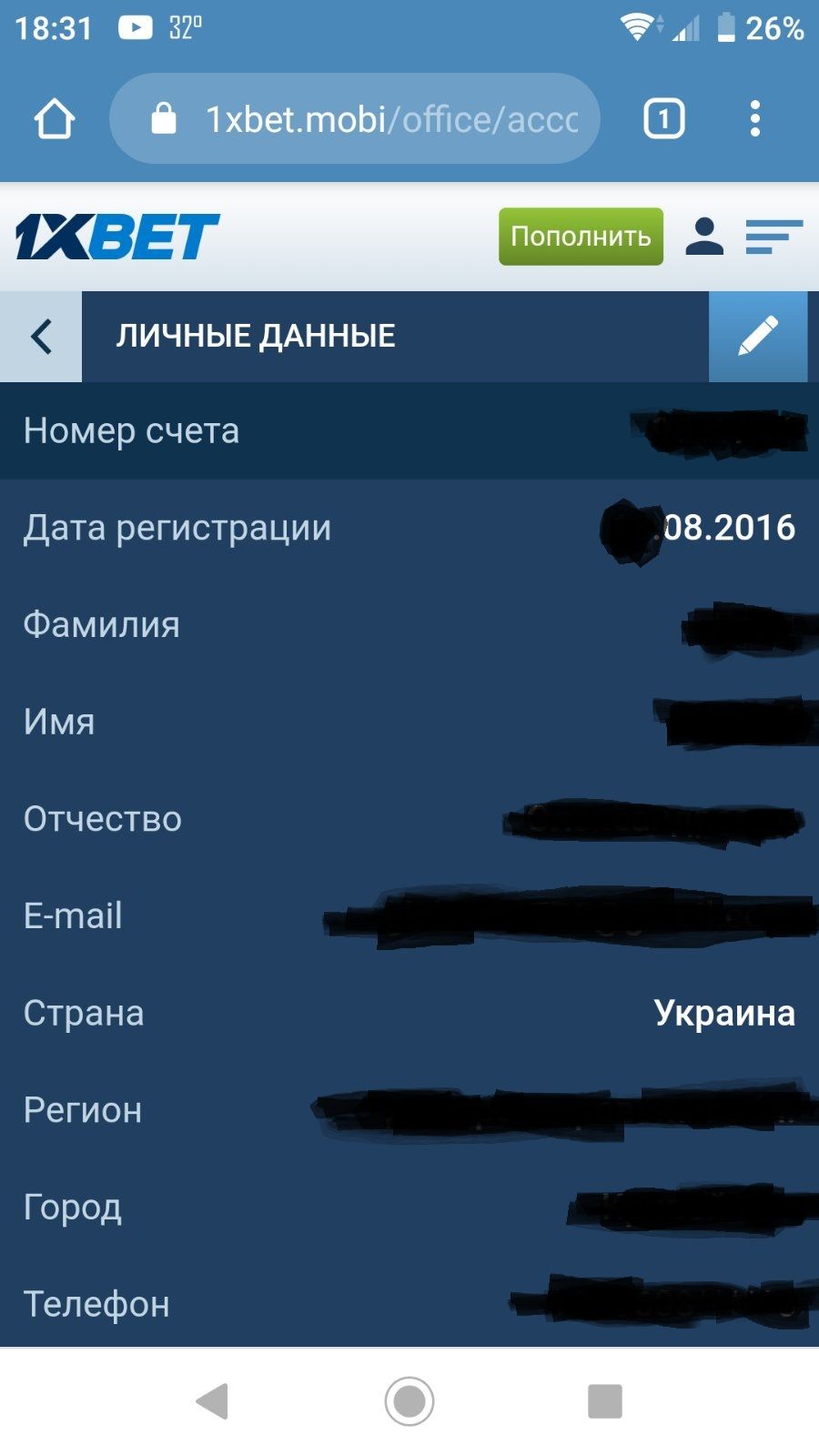Open the user profile icon
This screenshot has width=819, height=1456.
click(x=703, y=237)
